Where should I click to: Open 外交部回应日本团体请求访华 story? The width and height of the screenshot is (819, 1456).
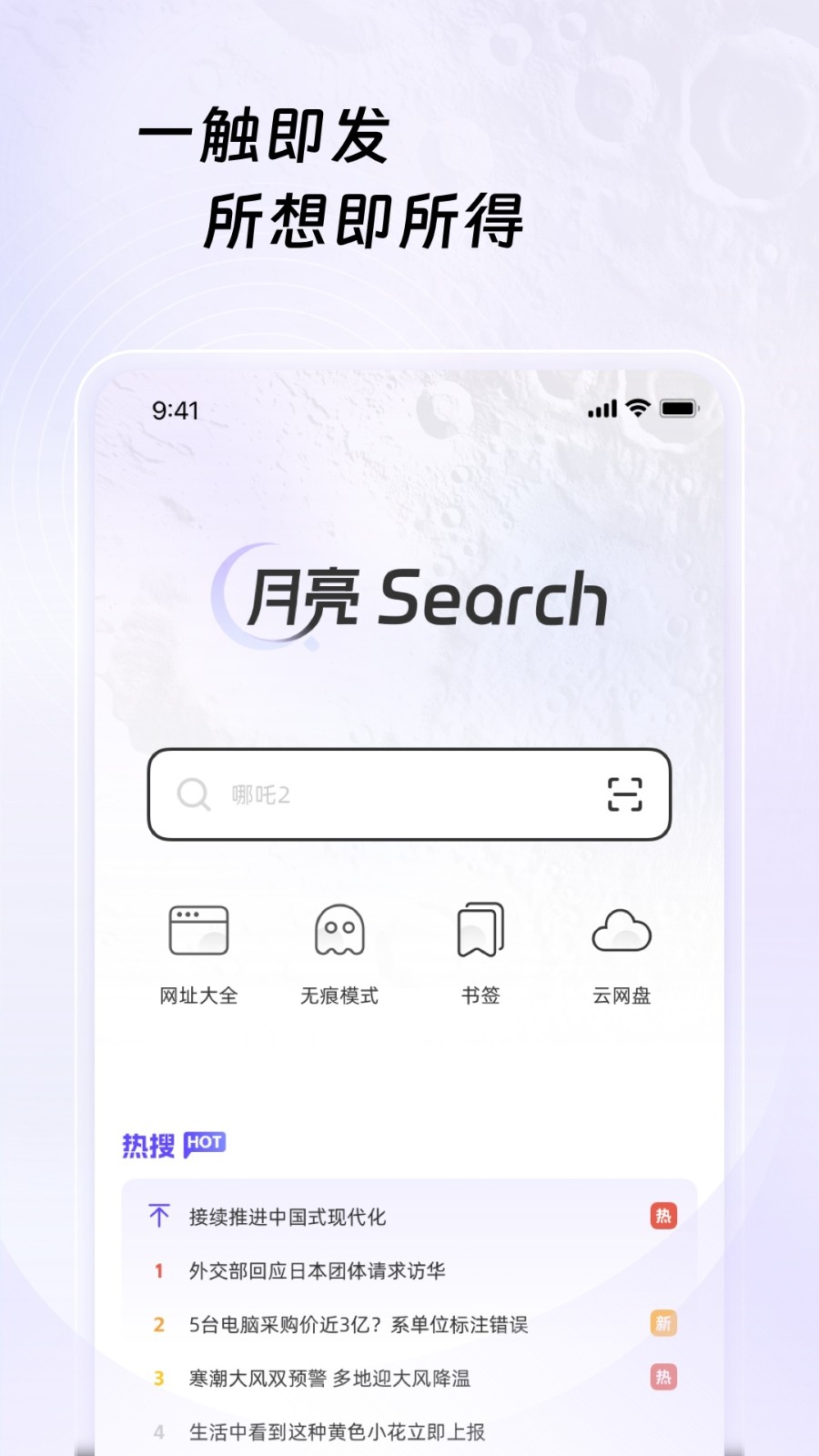(x=320, y=1270)
